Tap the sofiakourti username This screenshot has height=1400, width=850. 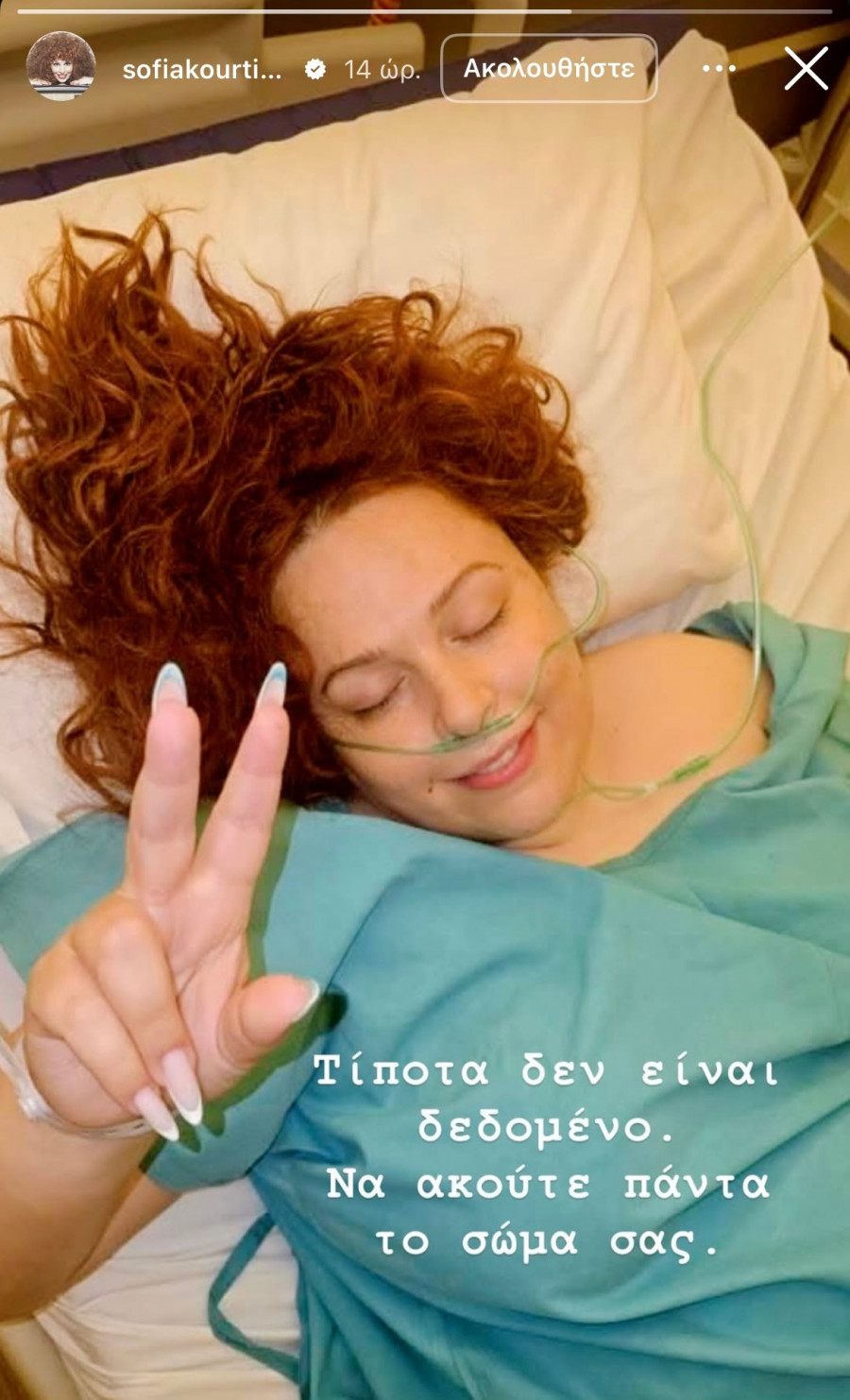[x=202, y=69]
